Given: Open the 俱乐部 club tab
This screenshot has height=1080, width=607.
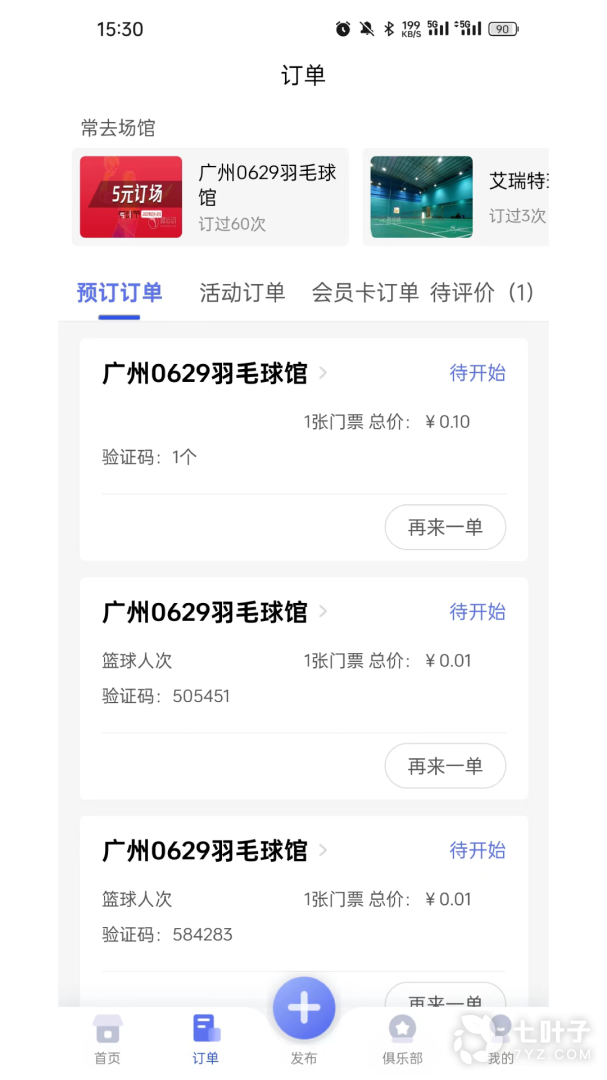Looking at the screenshot, I should pos(402,1039).
